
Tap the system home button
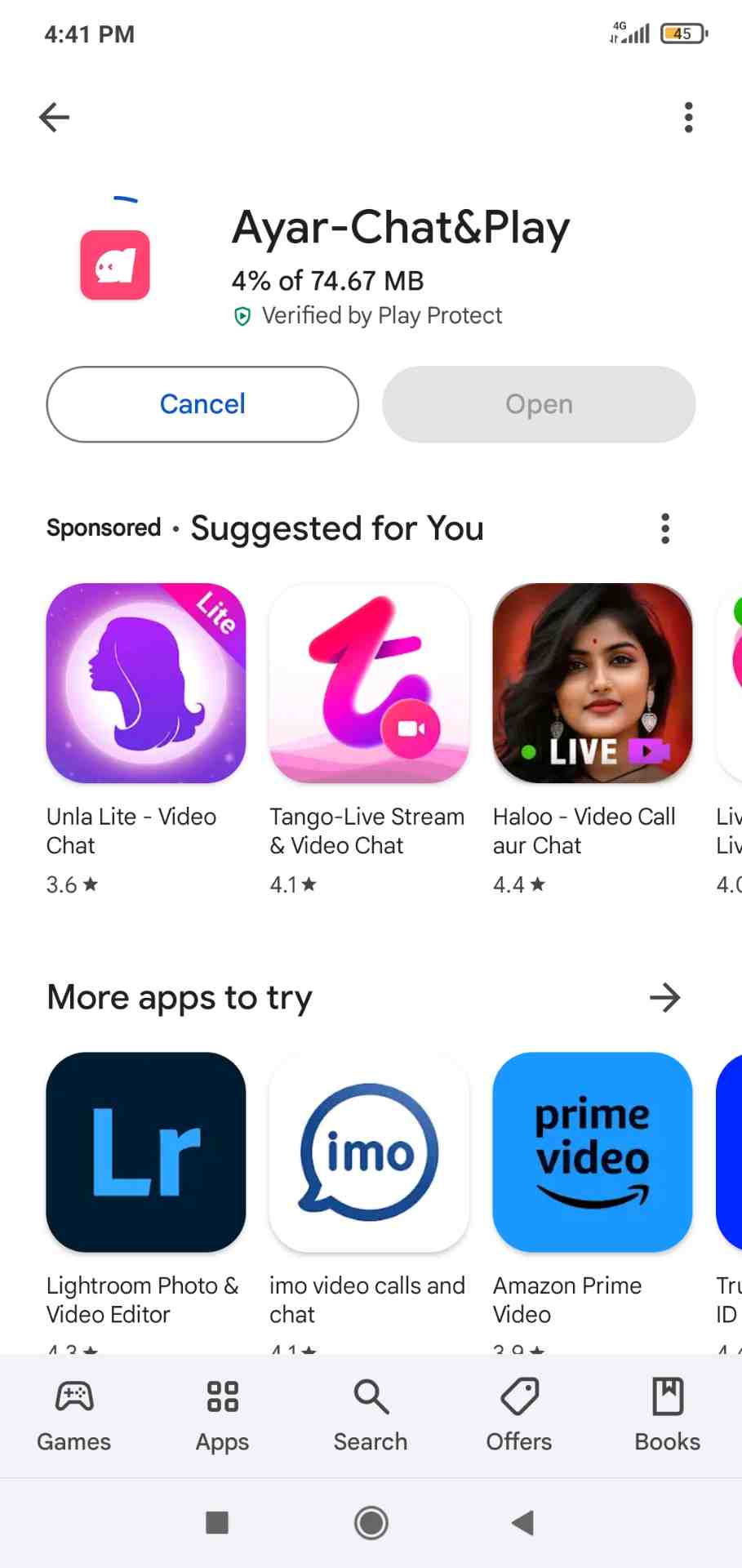(371, 1522)
